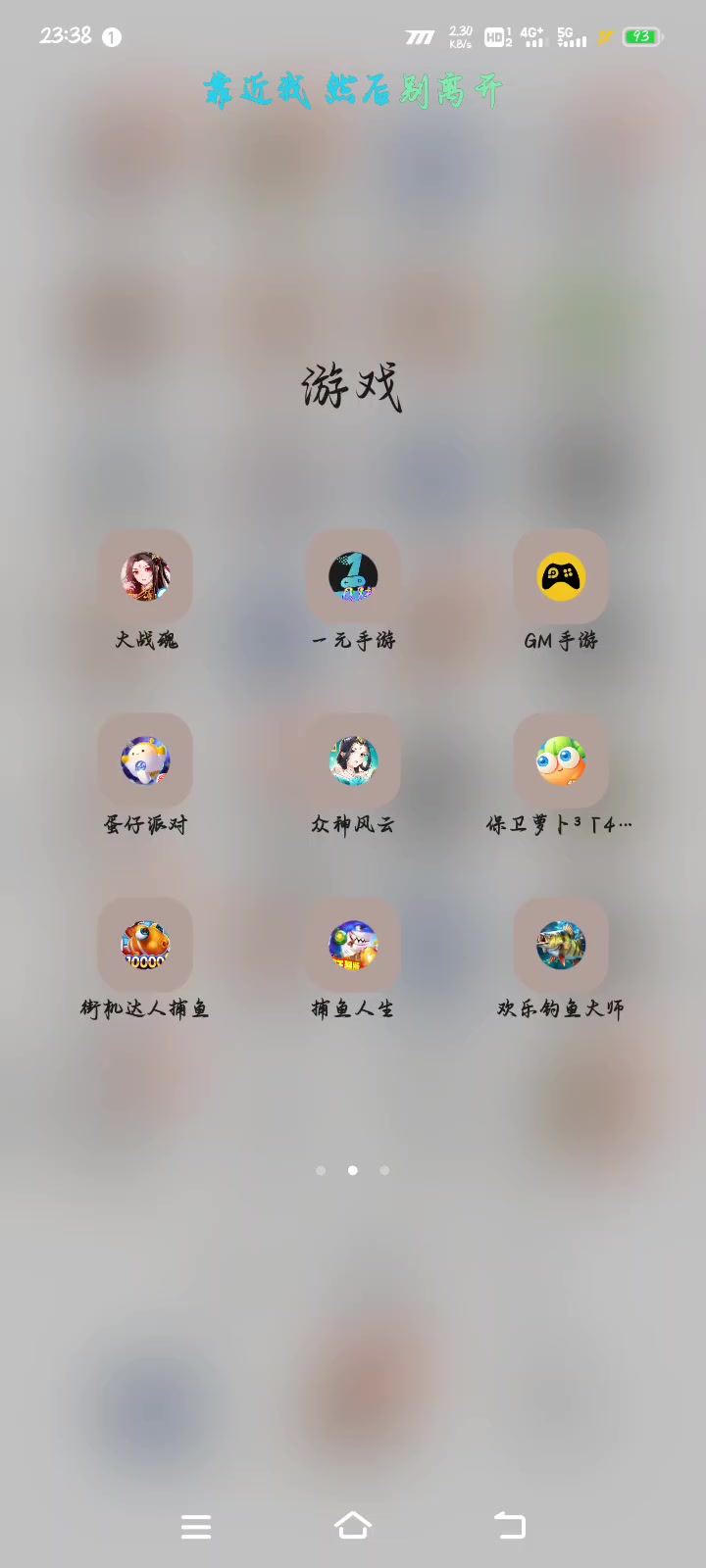Open the recent apps menu

196,1526
